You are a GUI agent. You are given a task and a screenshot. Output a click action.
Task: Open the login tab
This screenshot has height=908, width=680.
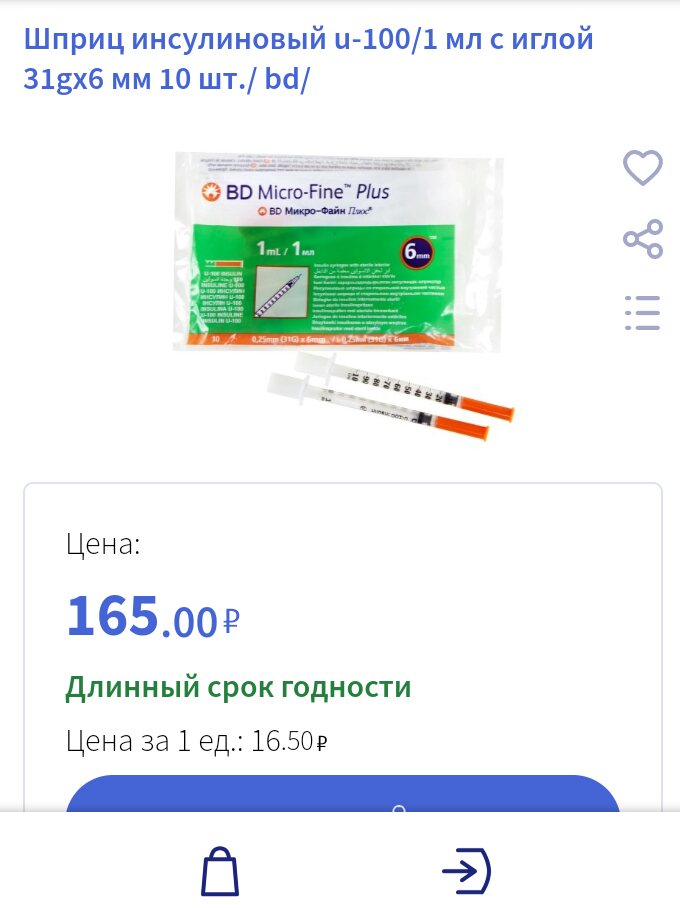pos(467,871)
